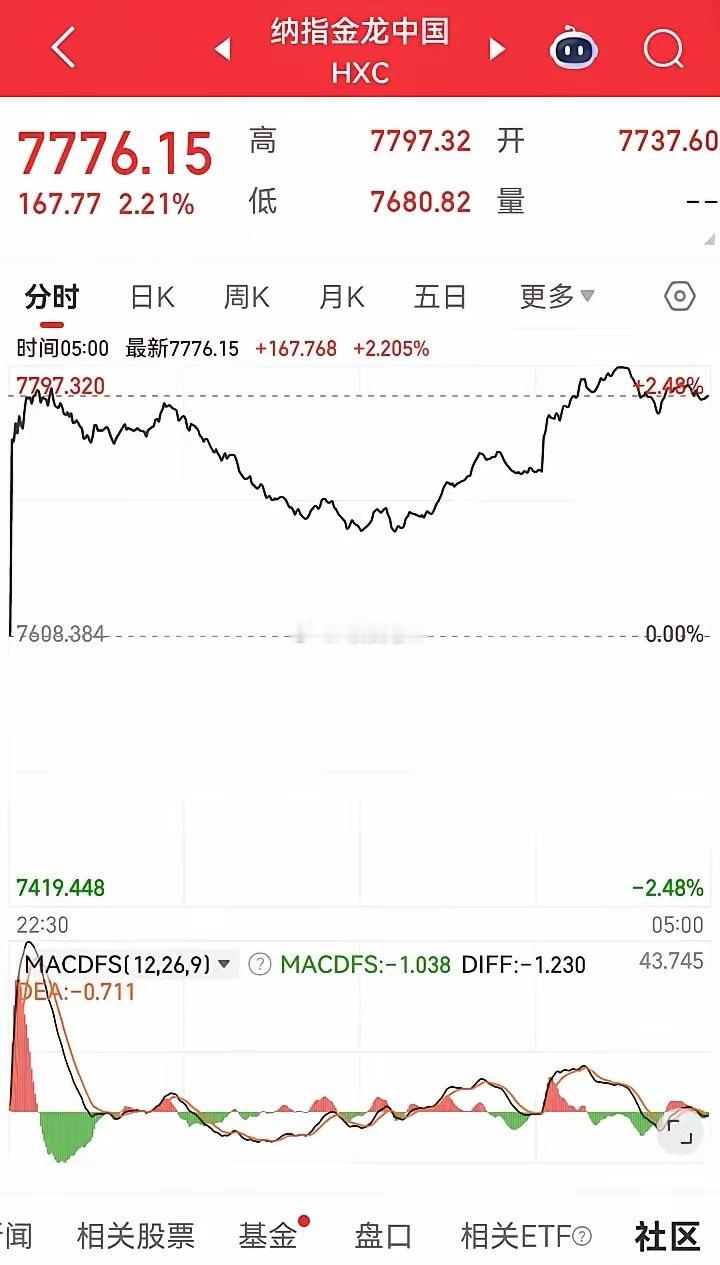Tap the back arrow to exit stock page
This screenshot has height=1265, width=720.
62,47
